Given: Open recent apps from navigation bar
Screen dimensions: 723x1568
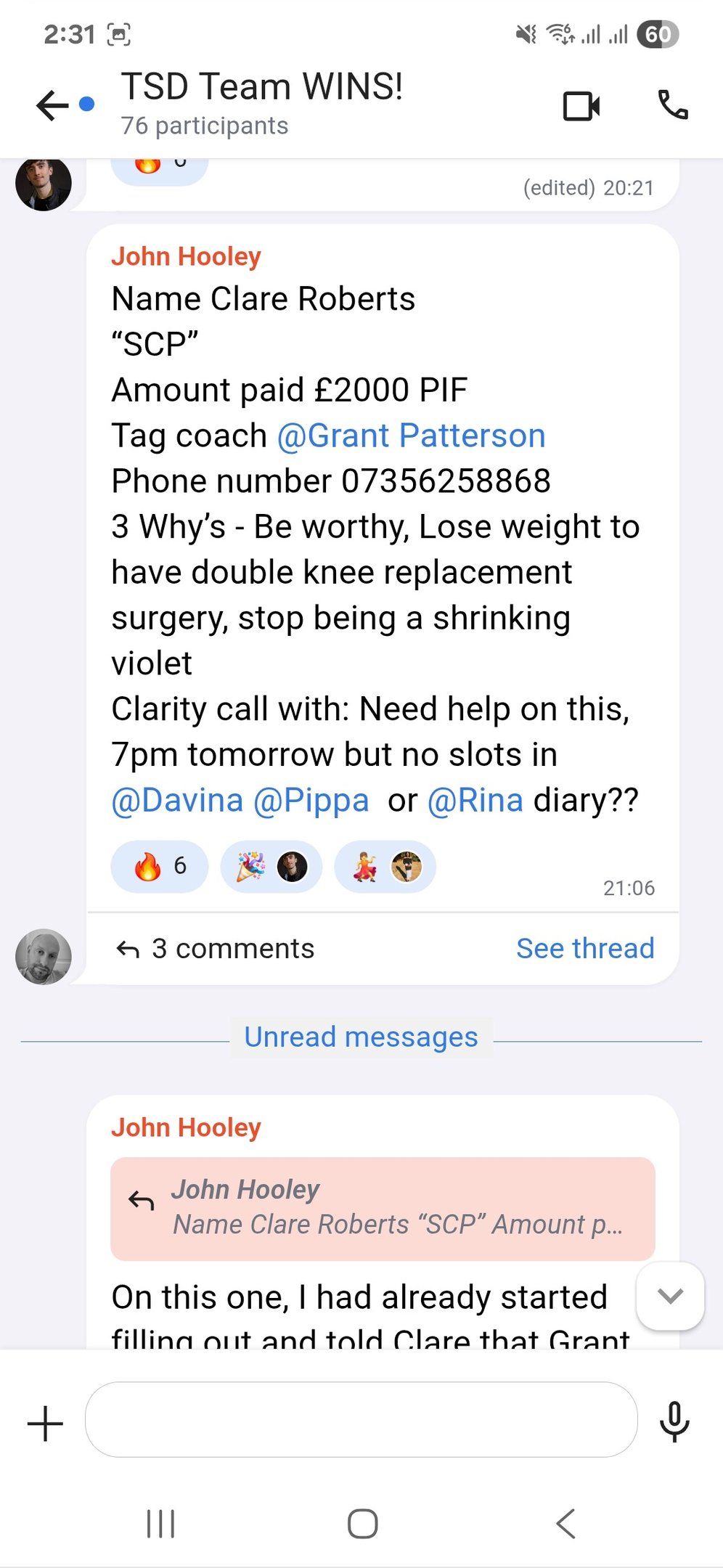Looking at the screenshot, I should pyautogui.click(x=160, y=1523).
